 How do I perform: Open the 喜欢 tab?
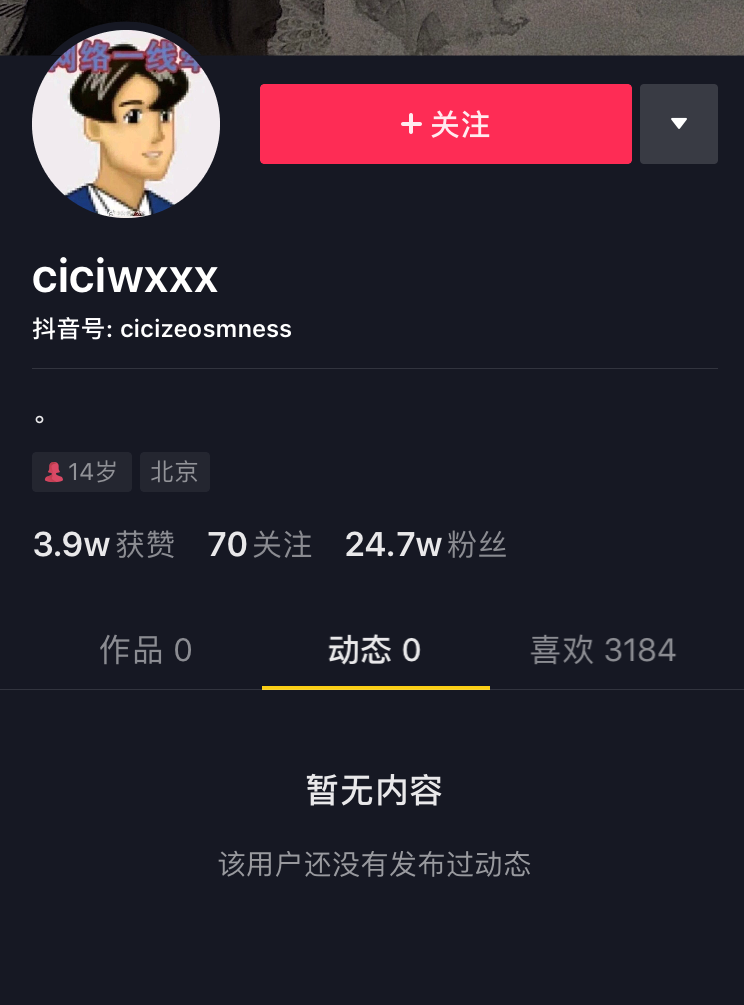point(602,651)
